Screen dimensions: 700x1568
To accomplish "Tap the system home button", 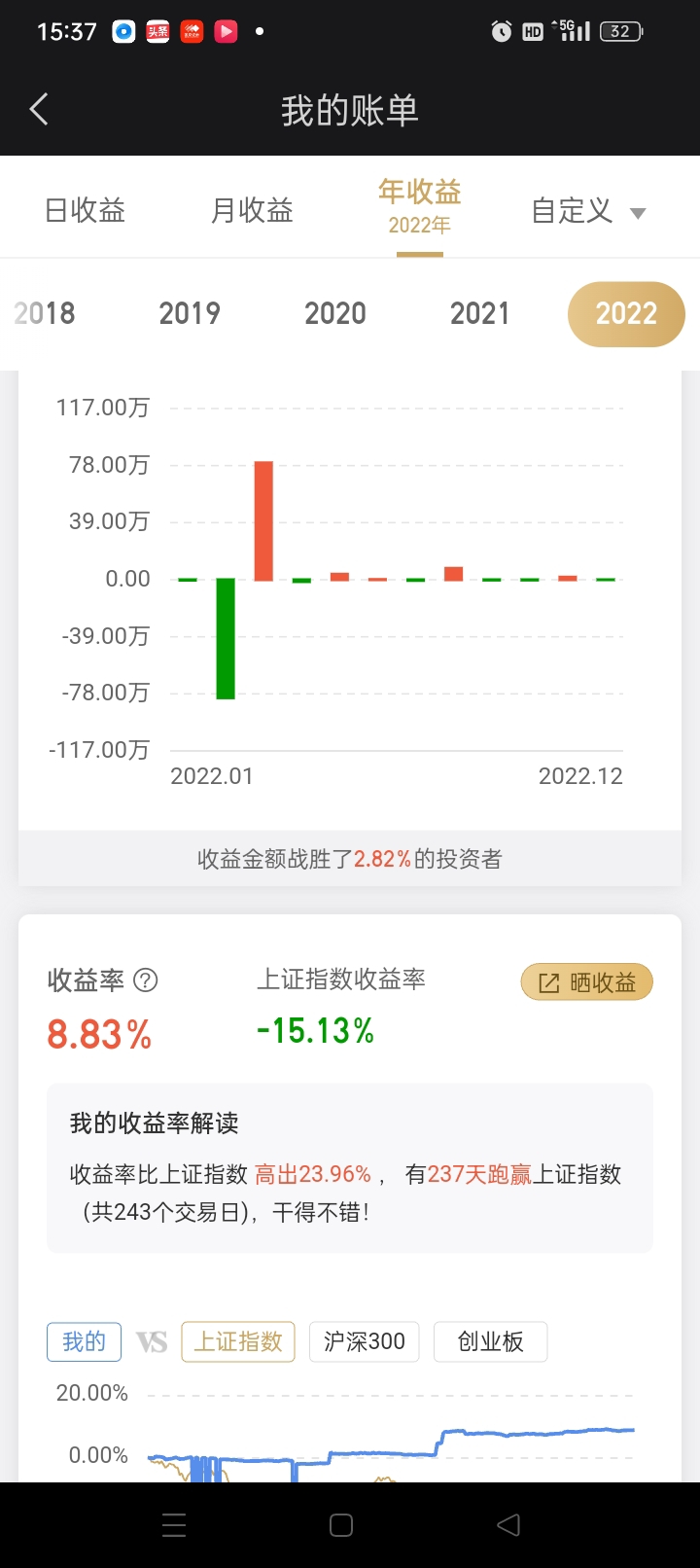I will click(341, 1525).
